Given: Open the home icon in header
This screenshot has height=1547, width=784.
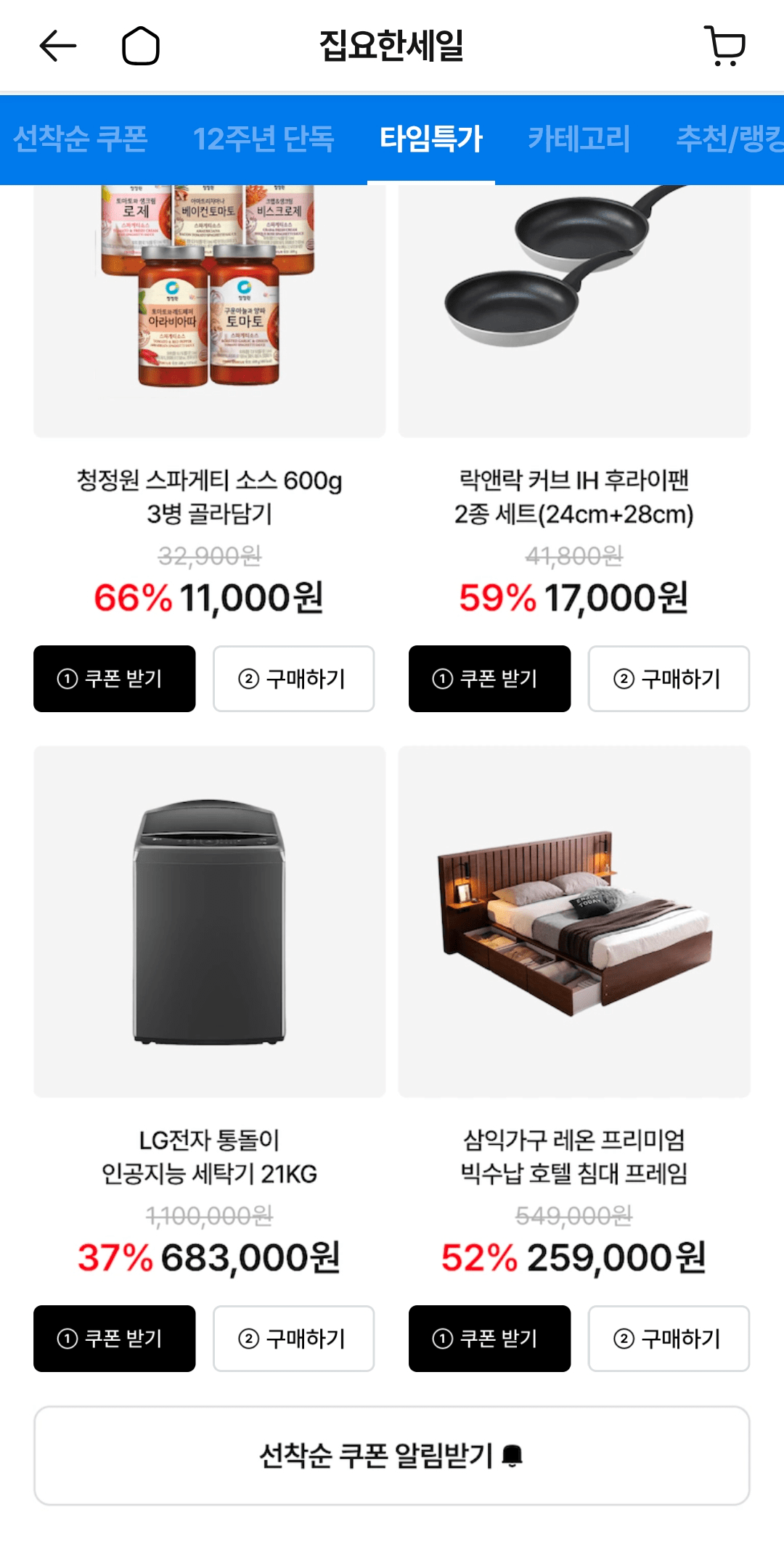Looking at the screenshot, I should tap(141, 46).
